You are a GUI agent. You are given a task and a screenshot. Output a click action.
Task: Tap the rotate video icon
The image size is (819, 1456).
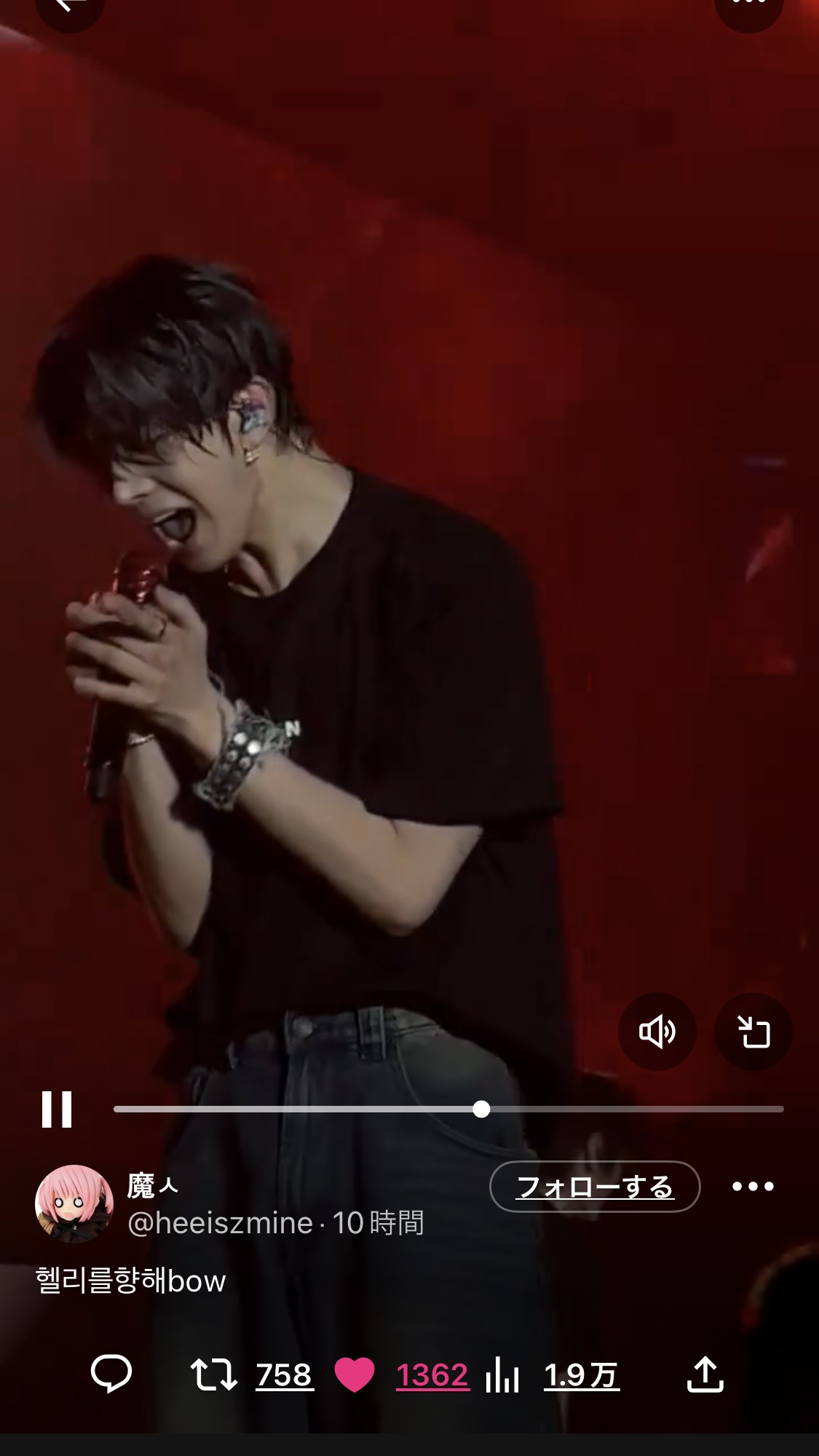(753, 1032)
